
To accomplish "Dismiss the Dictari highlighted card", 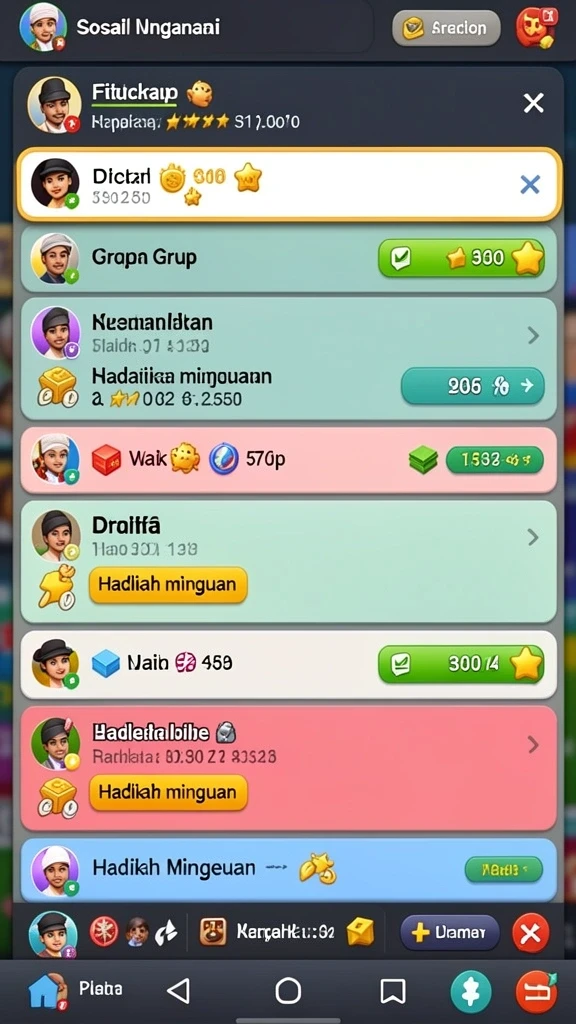I will [x=530, y=185].
